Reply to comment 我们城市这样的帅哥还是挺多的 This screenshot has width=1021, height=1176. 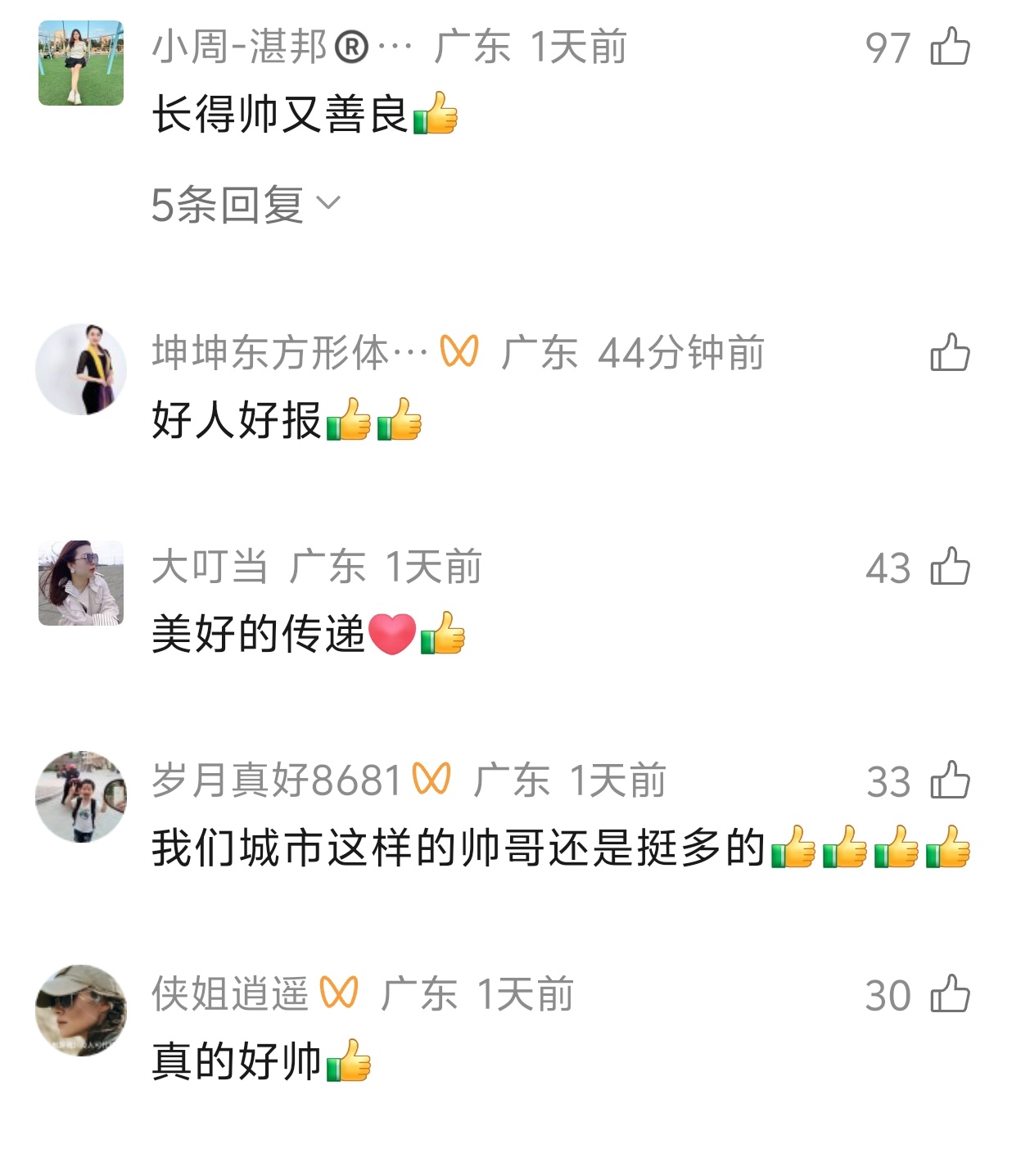click(x=459, y=848)
